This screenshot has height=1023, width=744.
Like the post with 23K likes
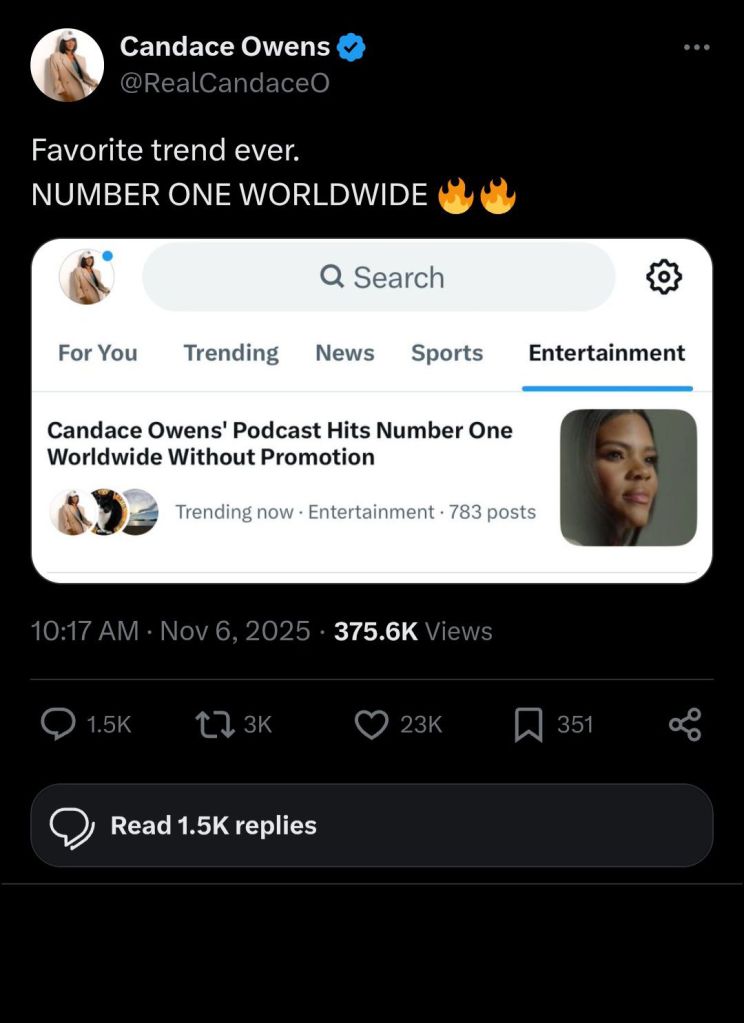pos(371,725)
